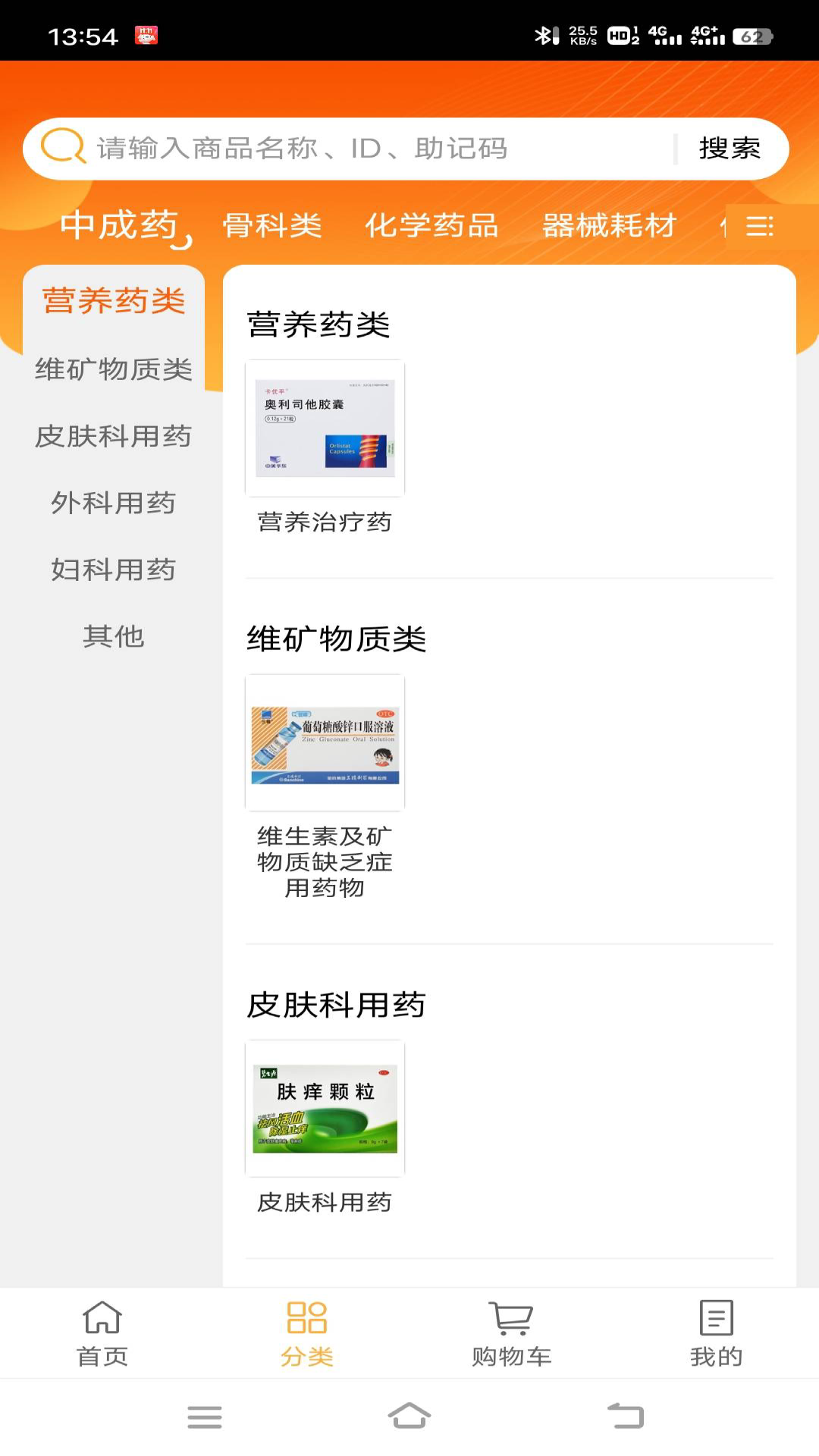Select 维矿物质类 in the side menu
The image size is (819, 1456).
click(114, 369)
